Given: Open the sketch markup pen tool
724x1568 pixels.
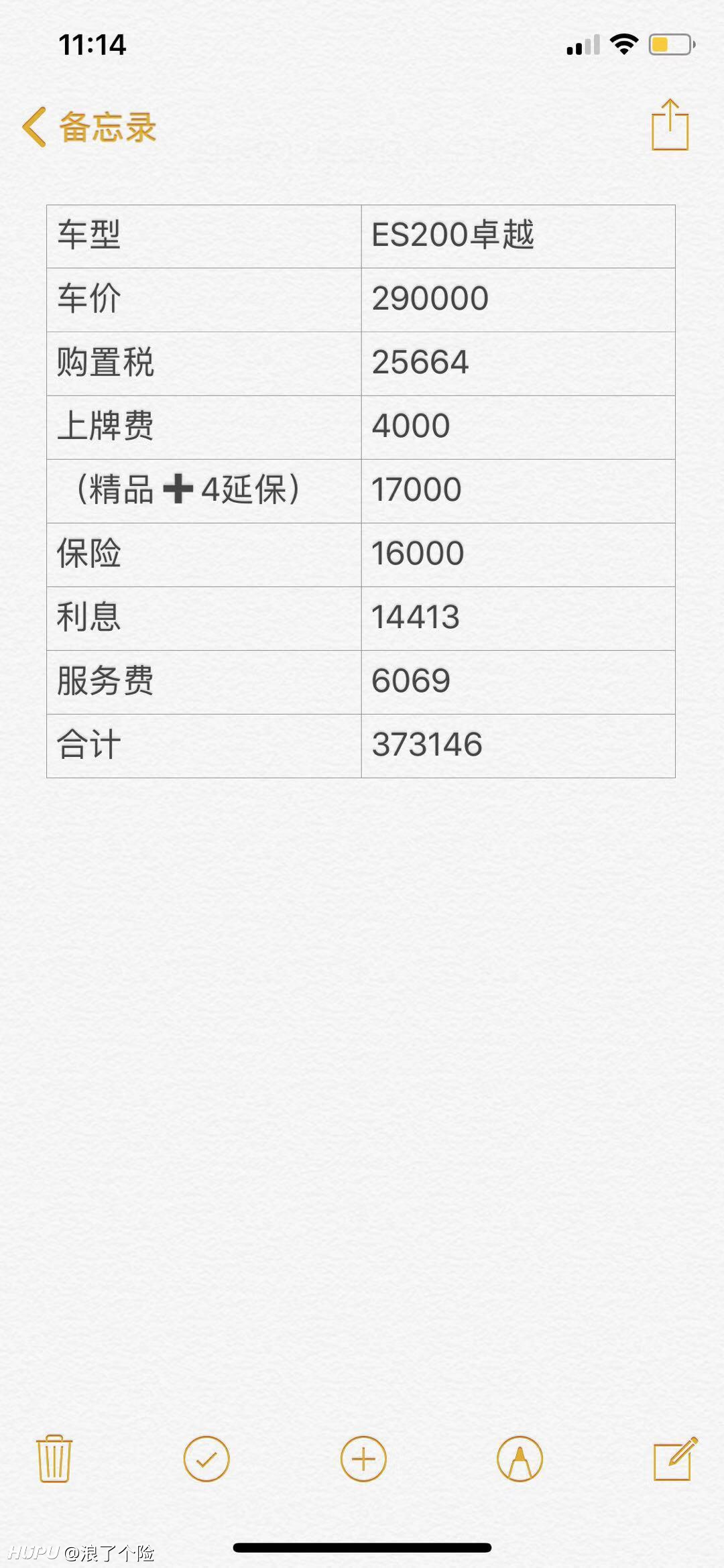Looking at the screenshot, I should [520, 1459].
